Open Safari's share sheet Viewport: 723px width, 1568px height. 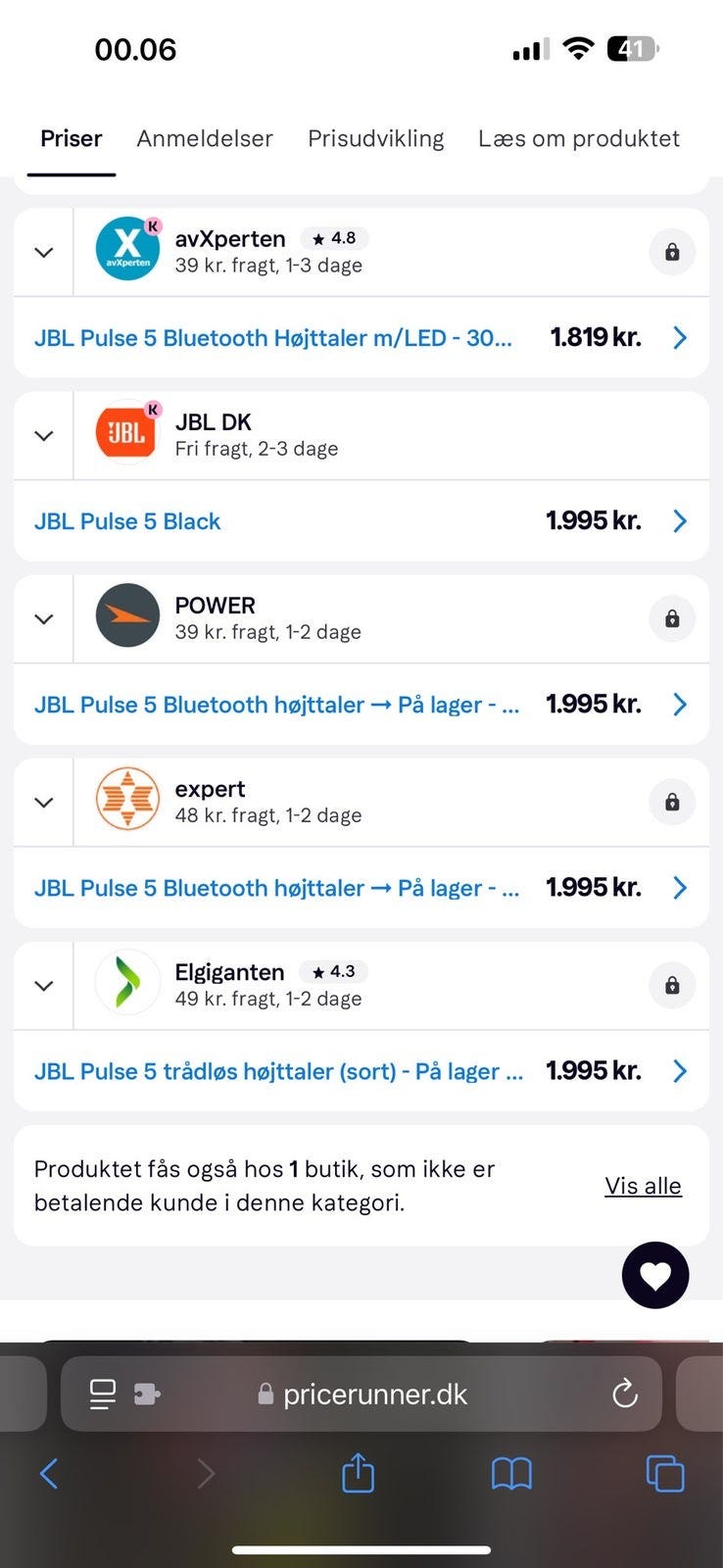tap(359, 1472)
